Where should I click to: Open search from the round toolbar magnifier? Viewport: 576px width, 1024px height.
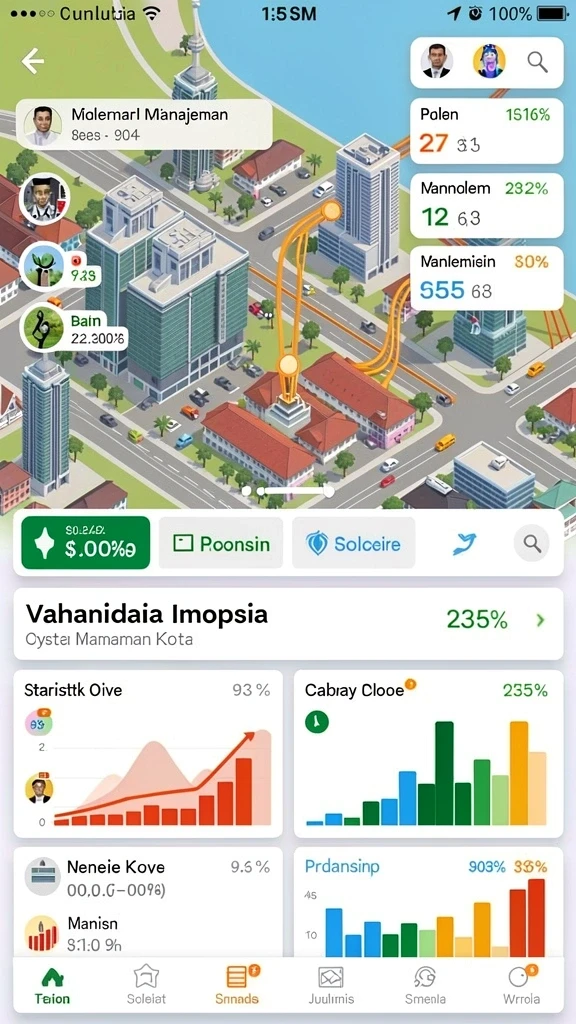(x=532, y=543)
